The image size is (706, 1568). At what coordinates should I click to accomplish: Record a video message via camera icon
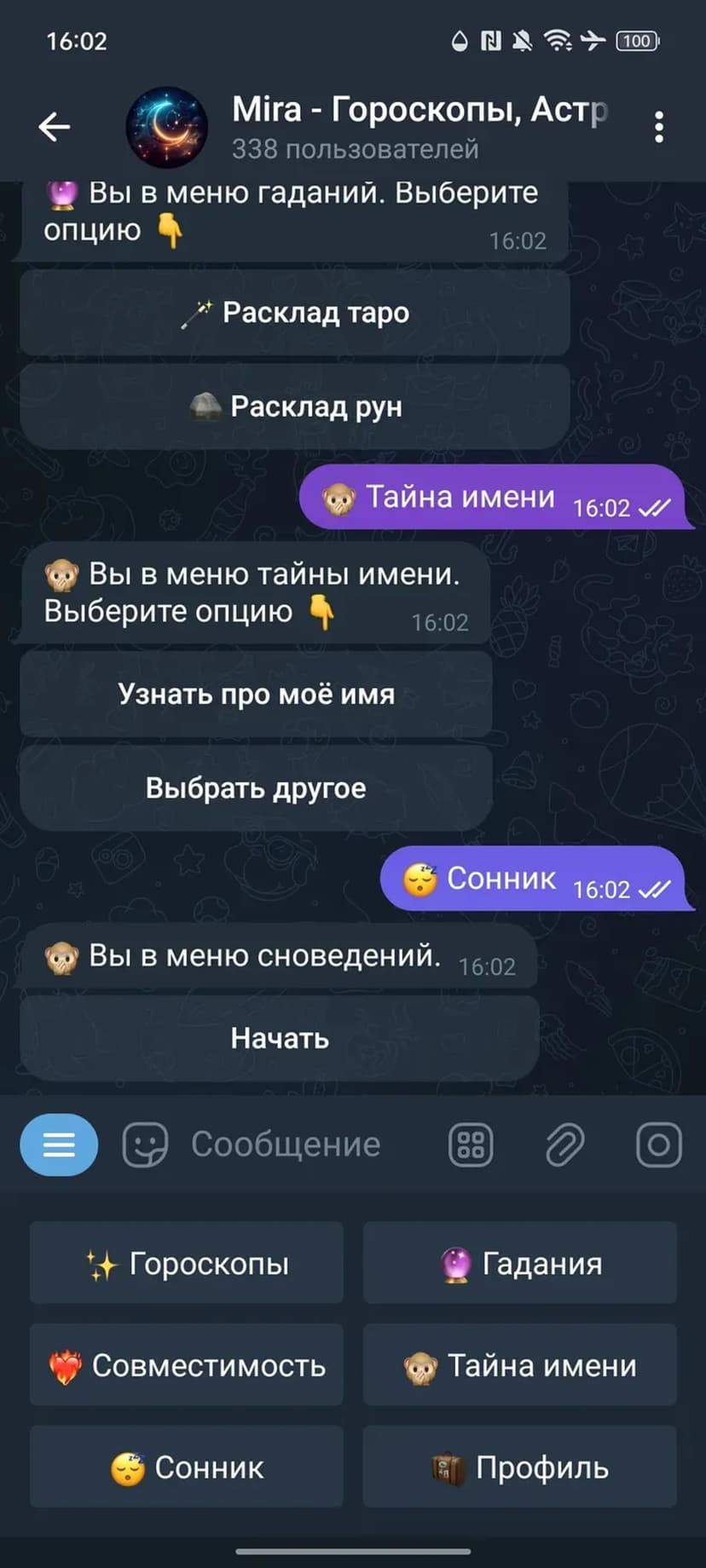pos(658,1144)
